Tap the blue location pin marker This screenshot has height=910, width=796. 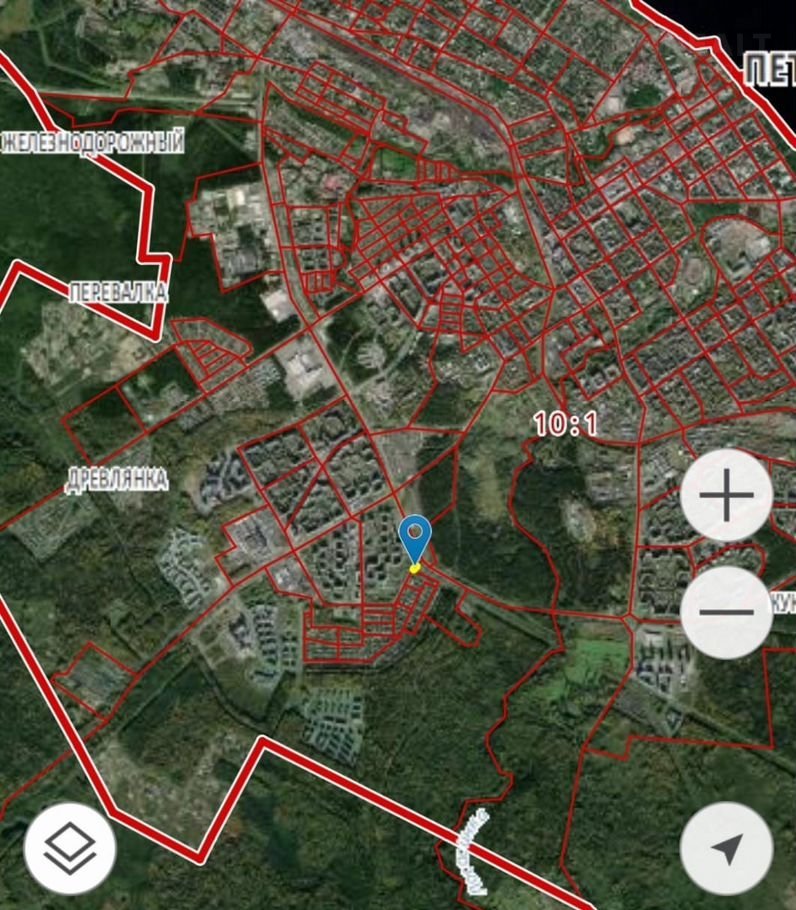click(415, 538)
